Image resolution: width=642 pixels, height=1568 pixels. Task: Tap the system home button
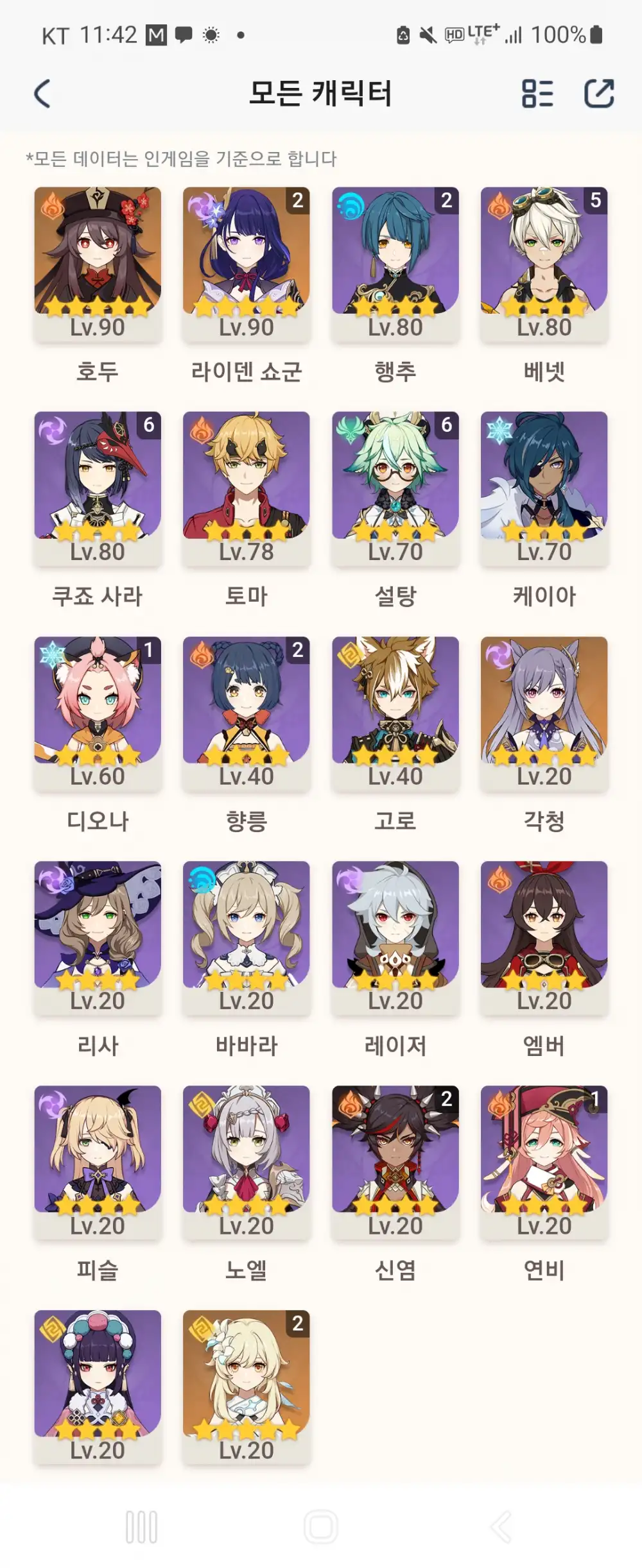pyautogui.click(x=320, y=1526)
